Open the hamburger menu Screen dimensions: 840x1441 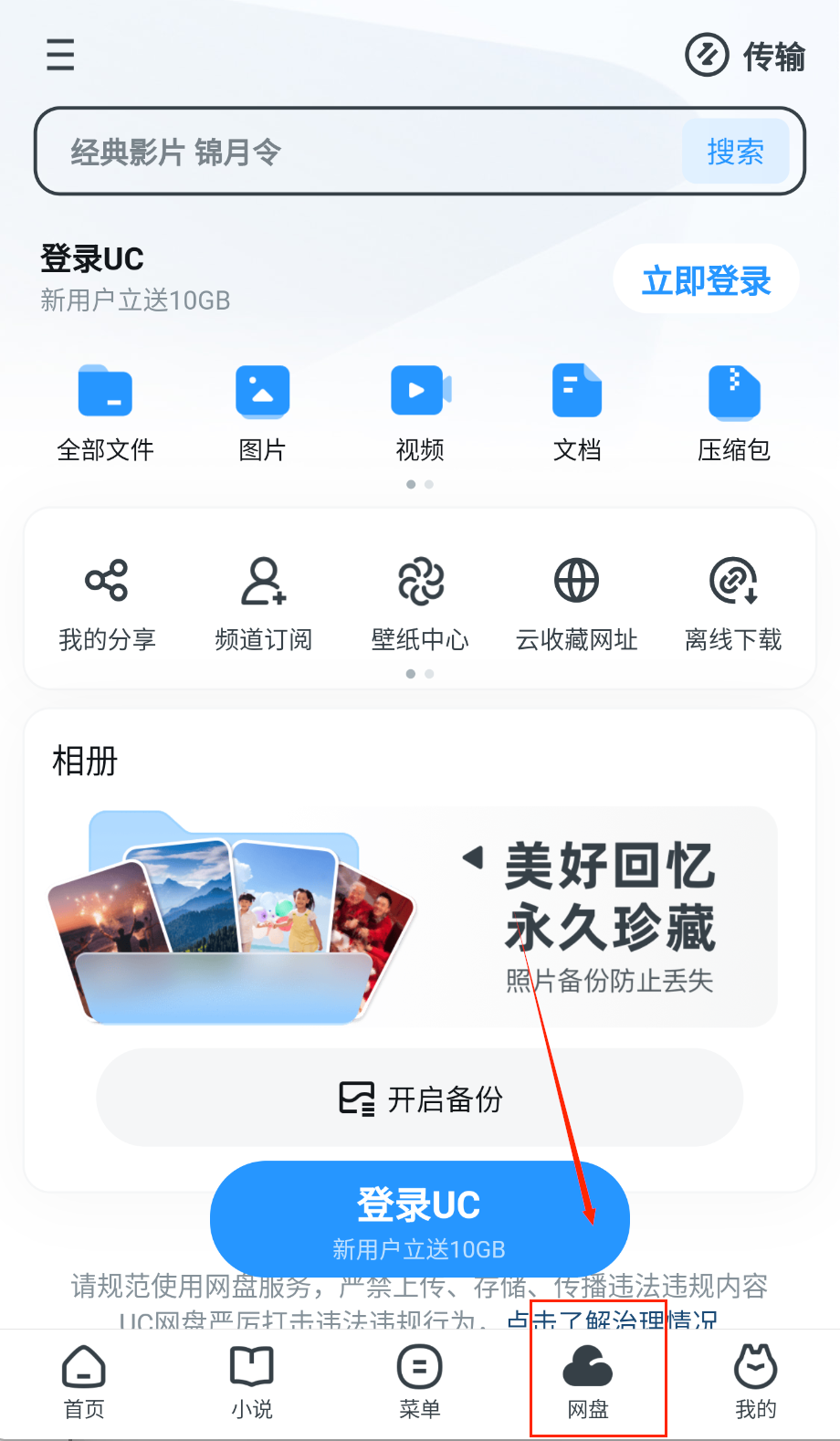tap(60, 55)
